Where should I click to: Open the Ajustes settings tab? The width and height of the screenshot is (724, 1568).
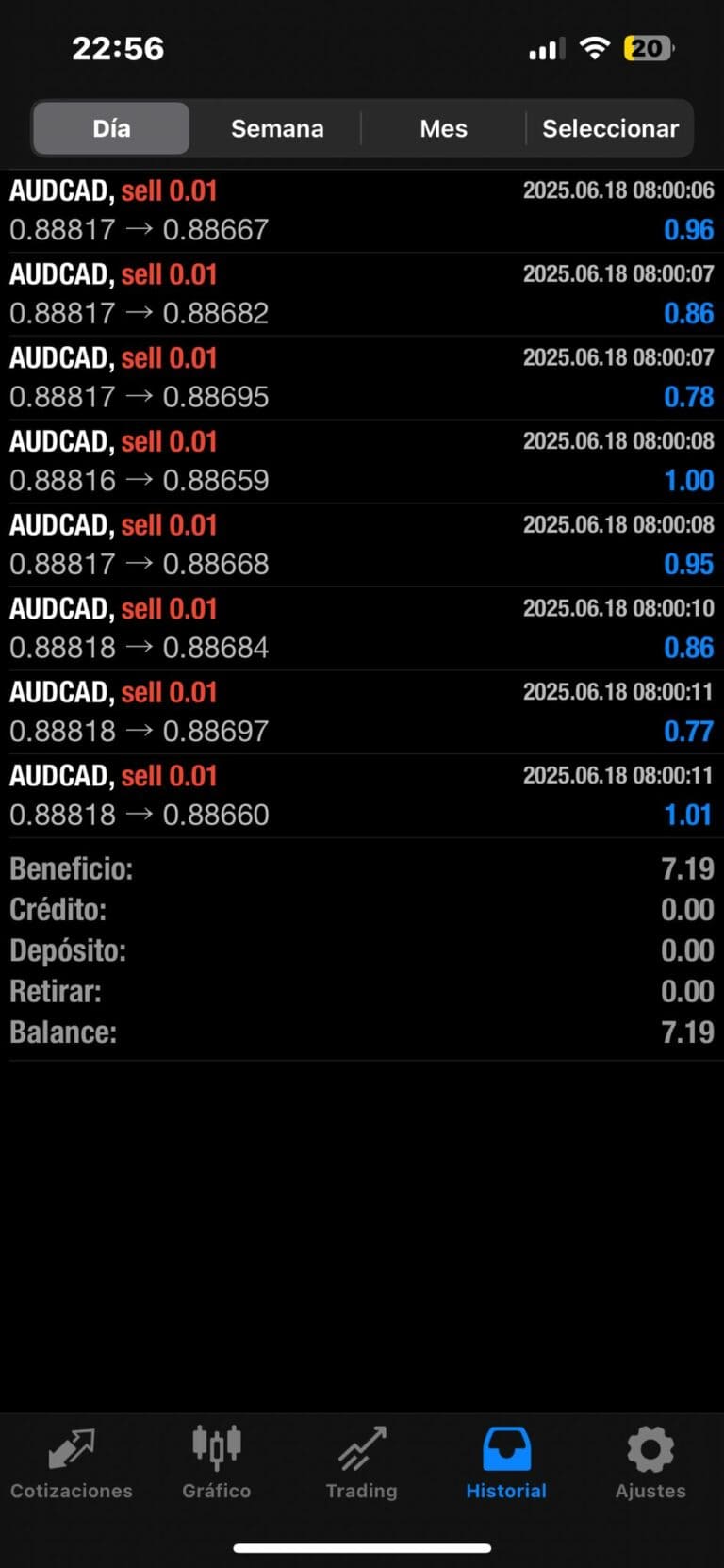click(x=650, y=1463)
